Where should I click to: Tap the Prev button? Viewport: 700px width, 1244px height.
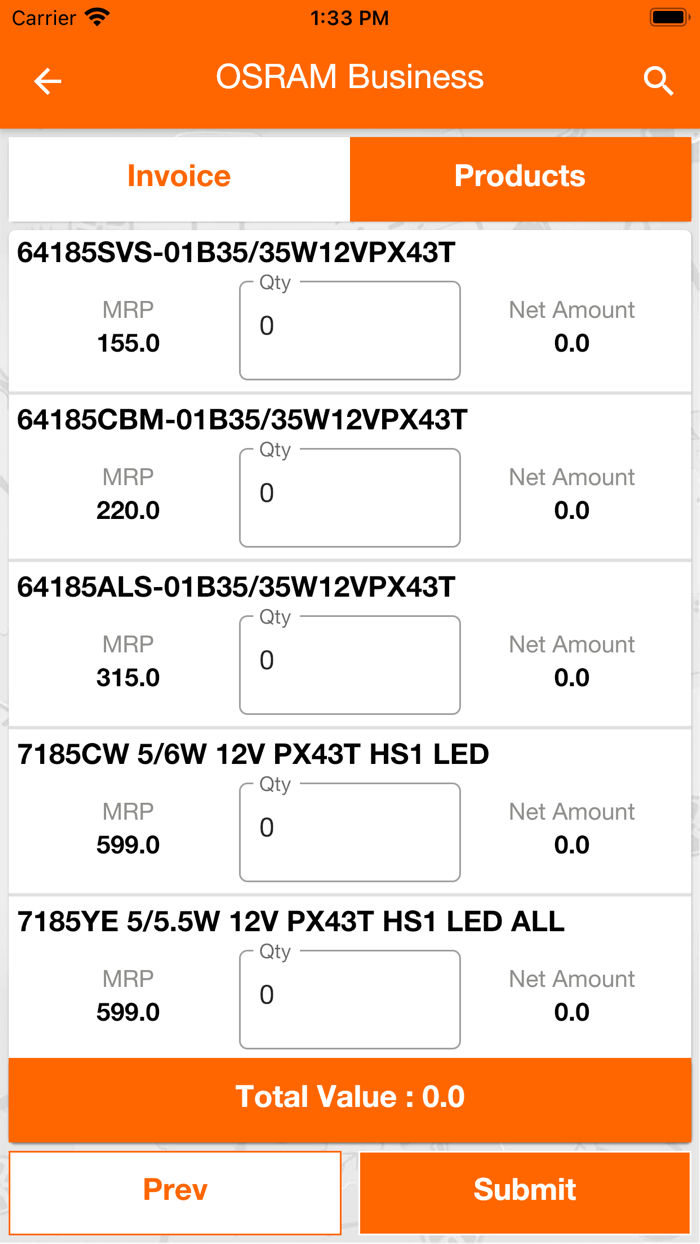tap(175, 1192)
